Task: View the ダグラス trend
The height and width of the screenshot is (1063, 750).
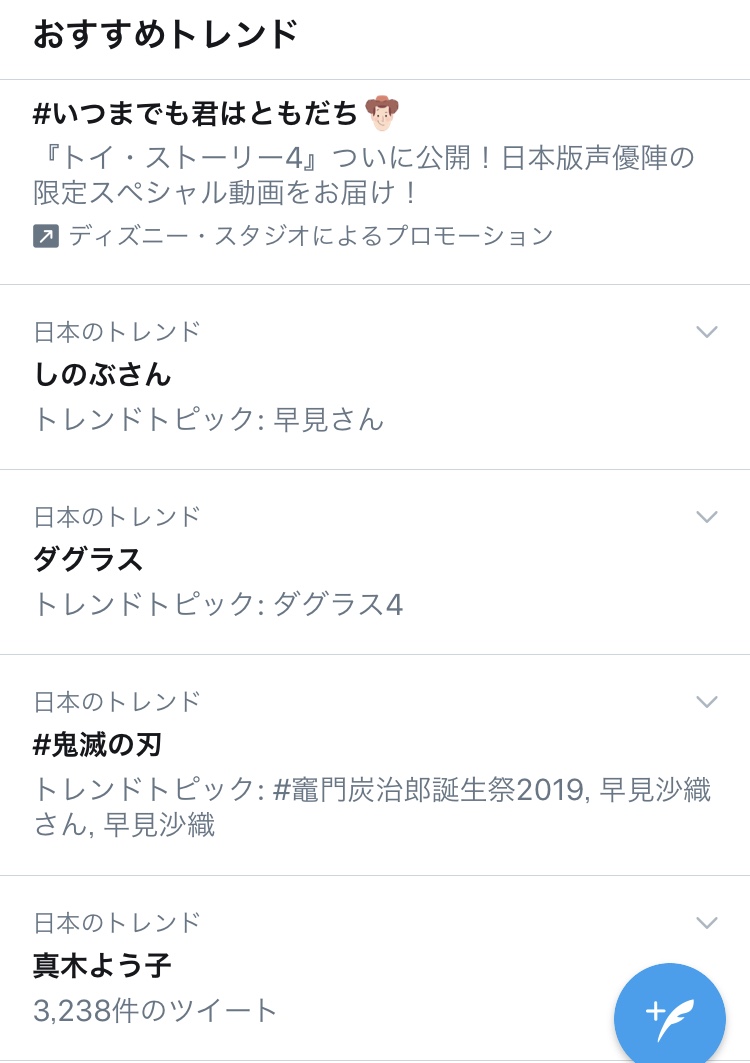Action: [x=89, y=560]
